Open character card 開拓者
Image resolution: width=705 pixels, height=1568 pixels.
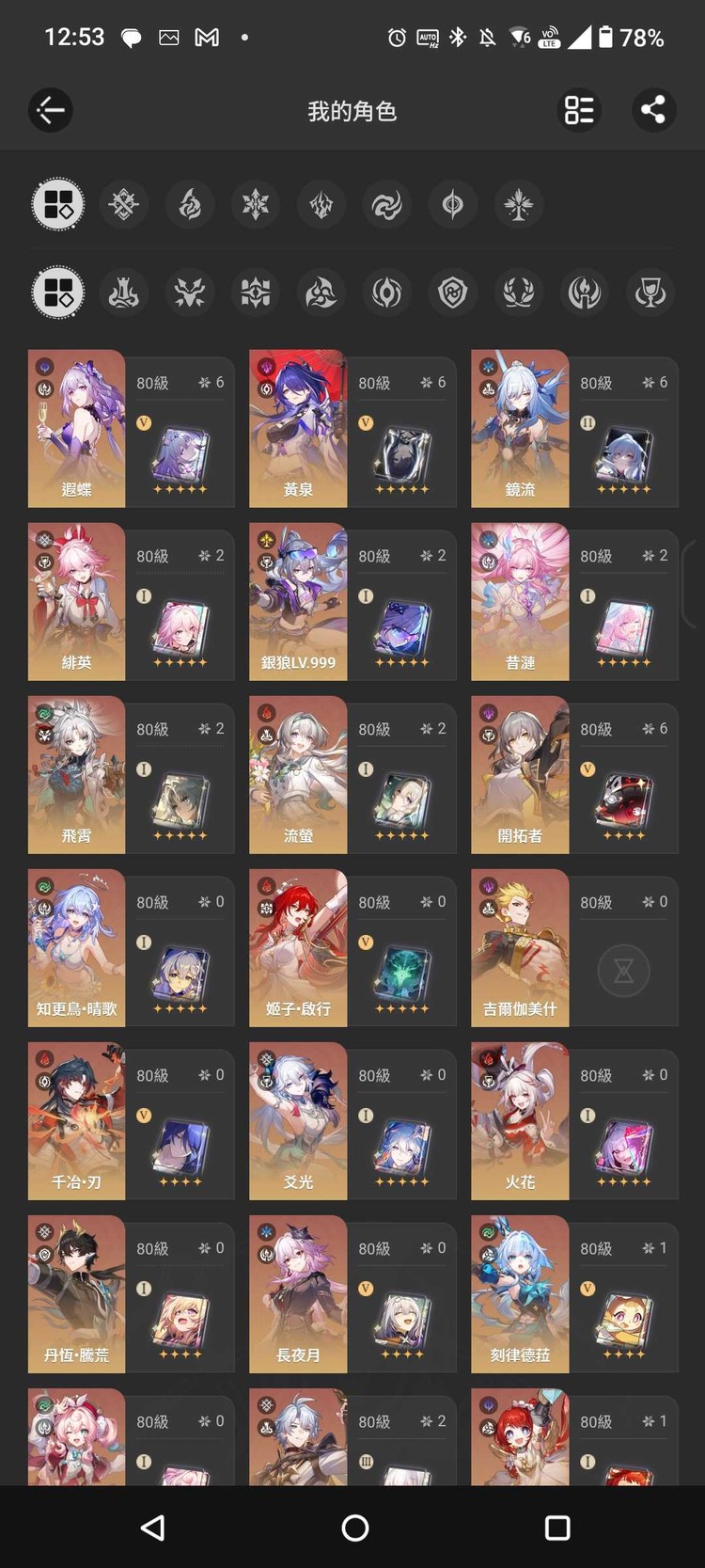pos(574,775)
